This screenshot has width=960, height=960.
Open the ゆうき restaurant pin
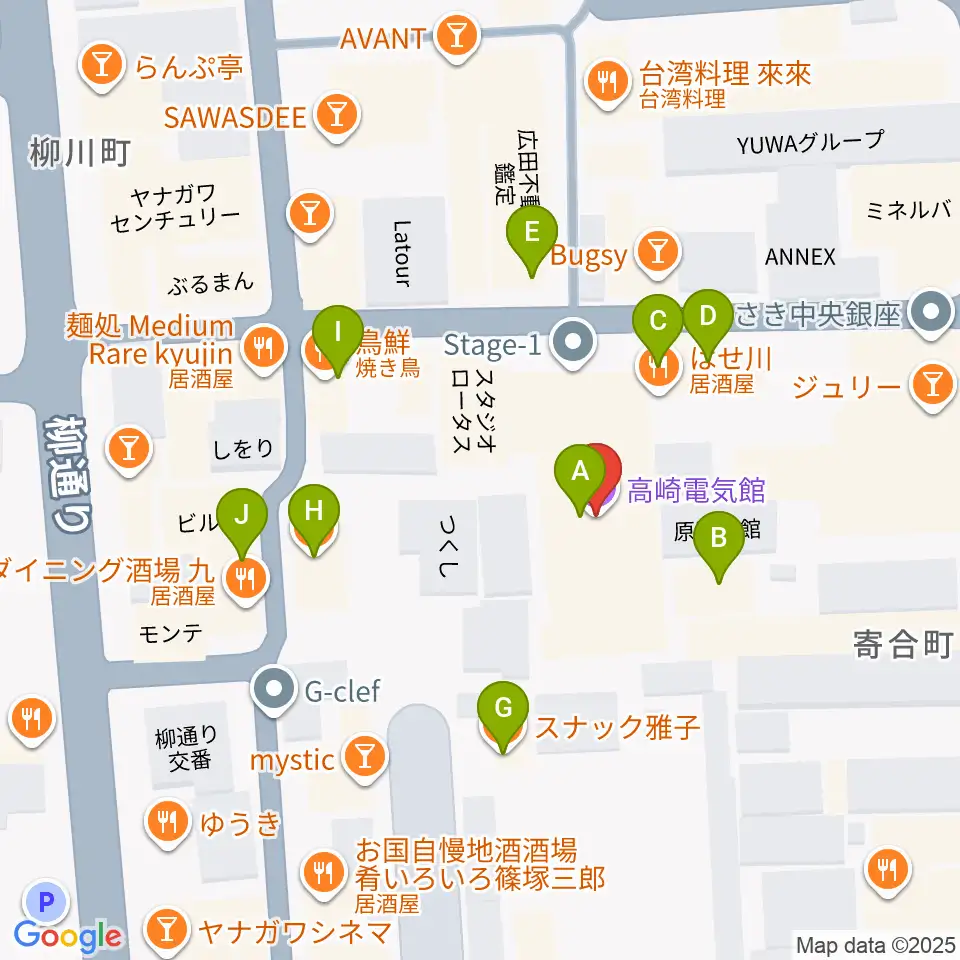[x=167, y=822]
